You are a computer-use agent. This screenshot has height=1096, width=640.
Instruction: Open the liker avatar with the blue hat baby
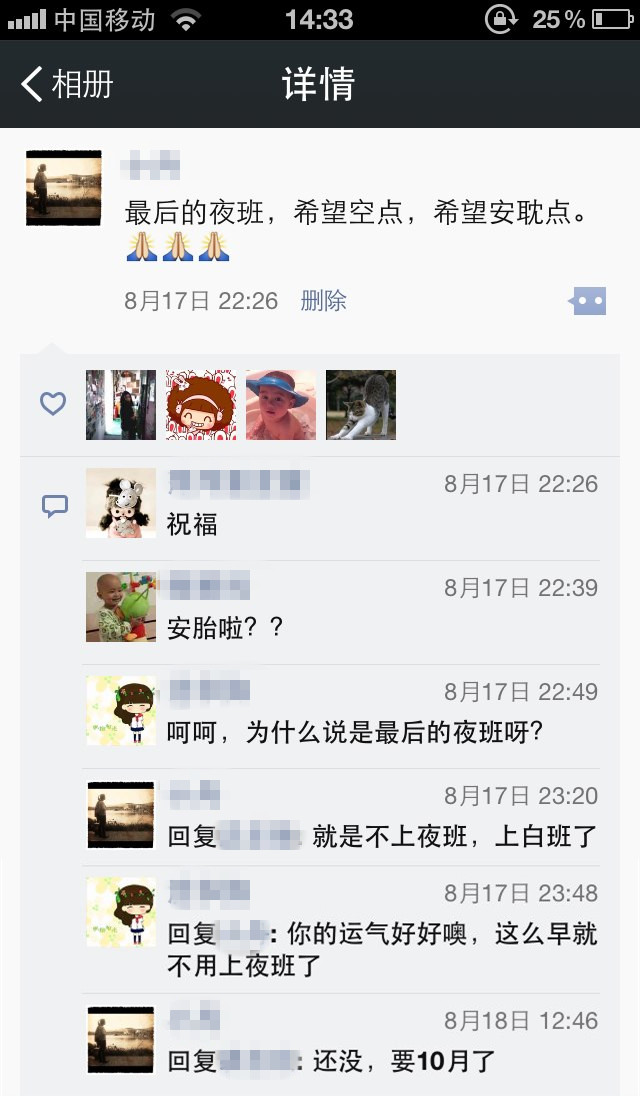[x=281, y=405]
